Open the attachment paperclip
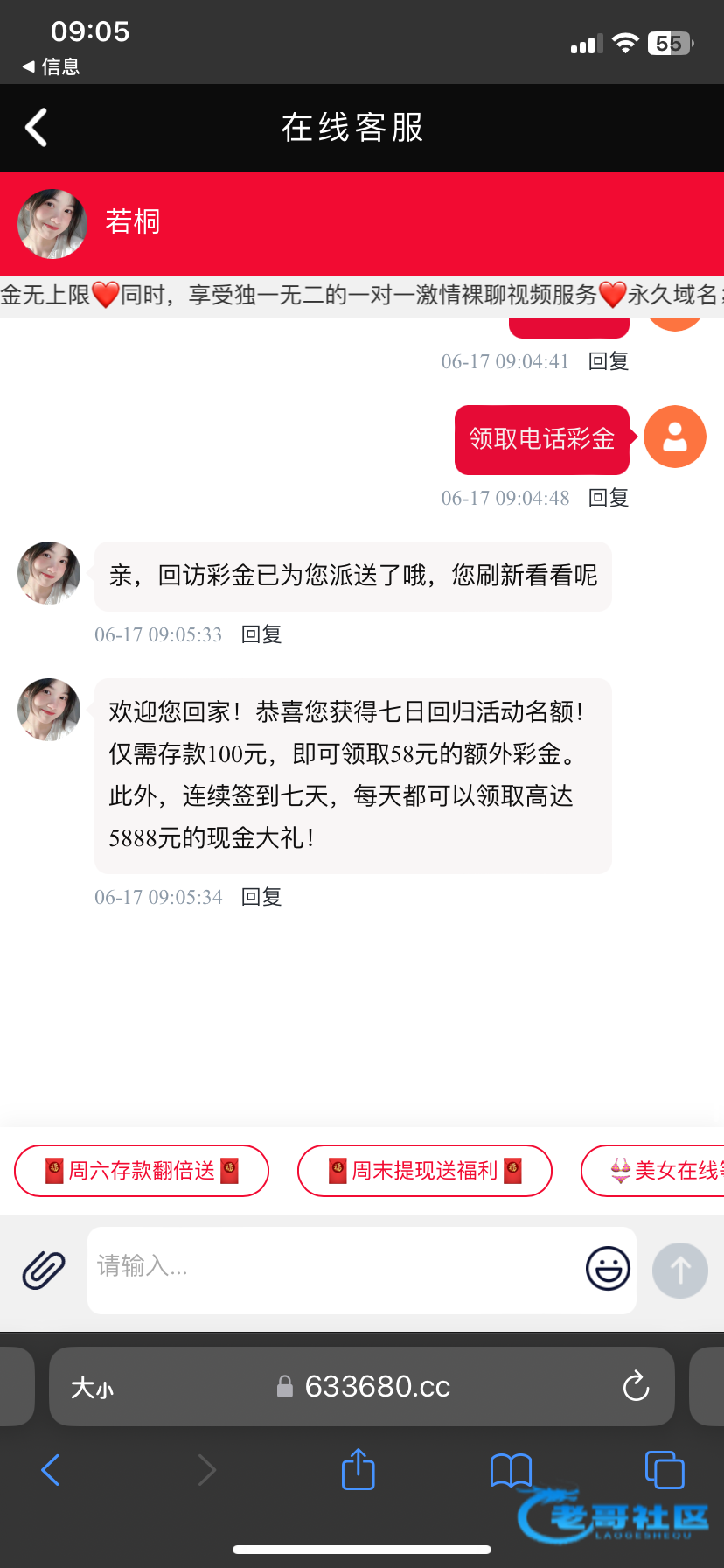 pos(44,1270)
